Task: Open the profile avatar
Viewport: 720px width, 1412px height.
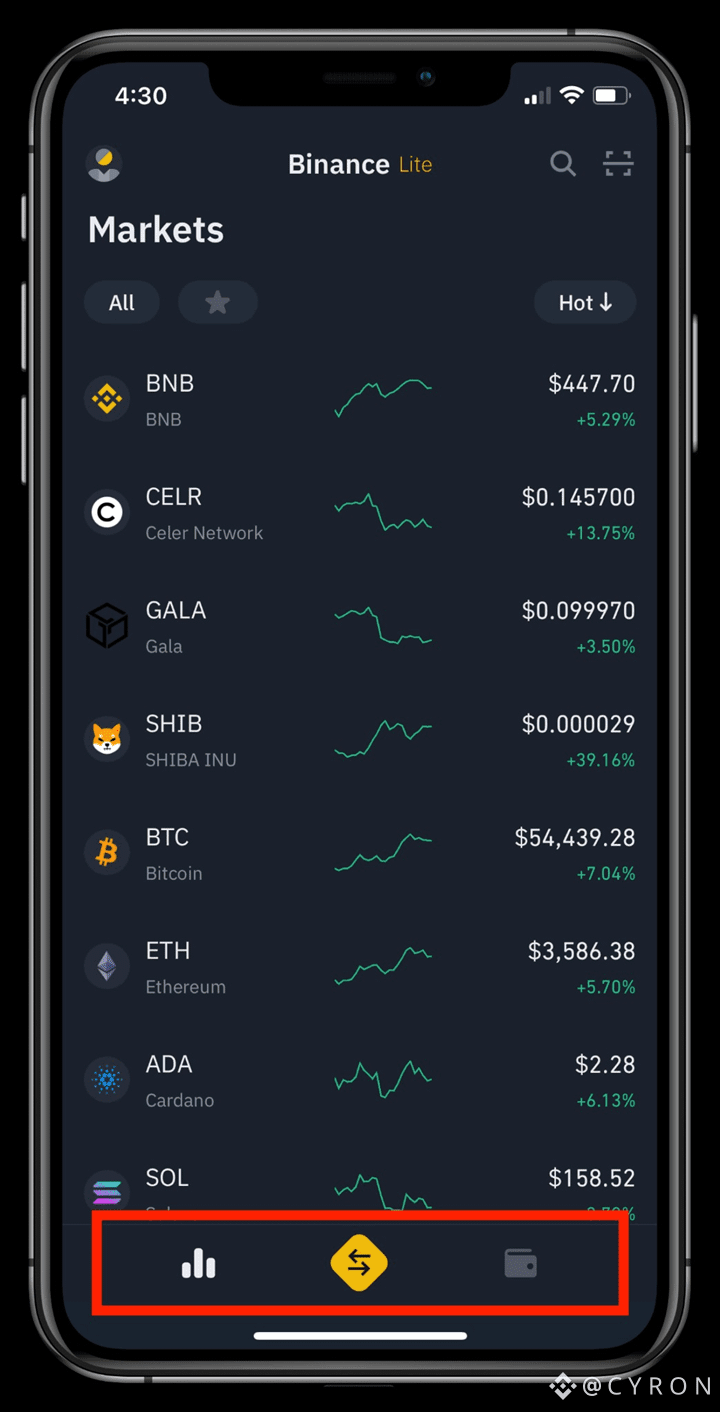Action: point(104,164)
